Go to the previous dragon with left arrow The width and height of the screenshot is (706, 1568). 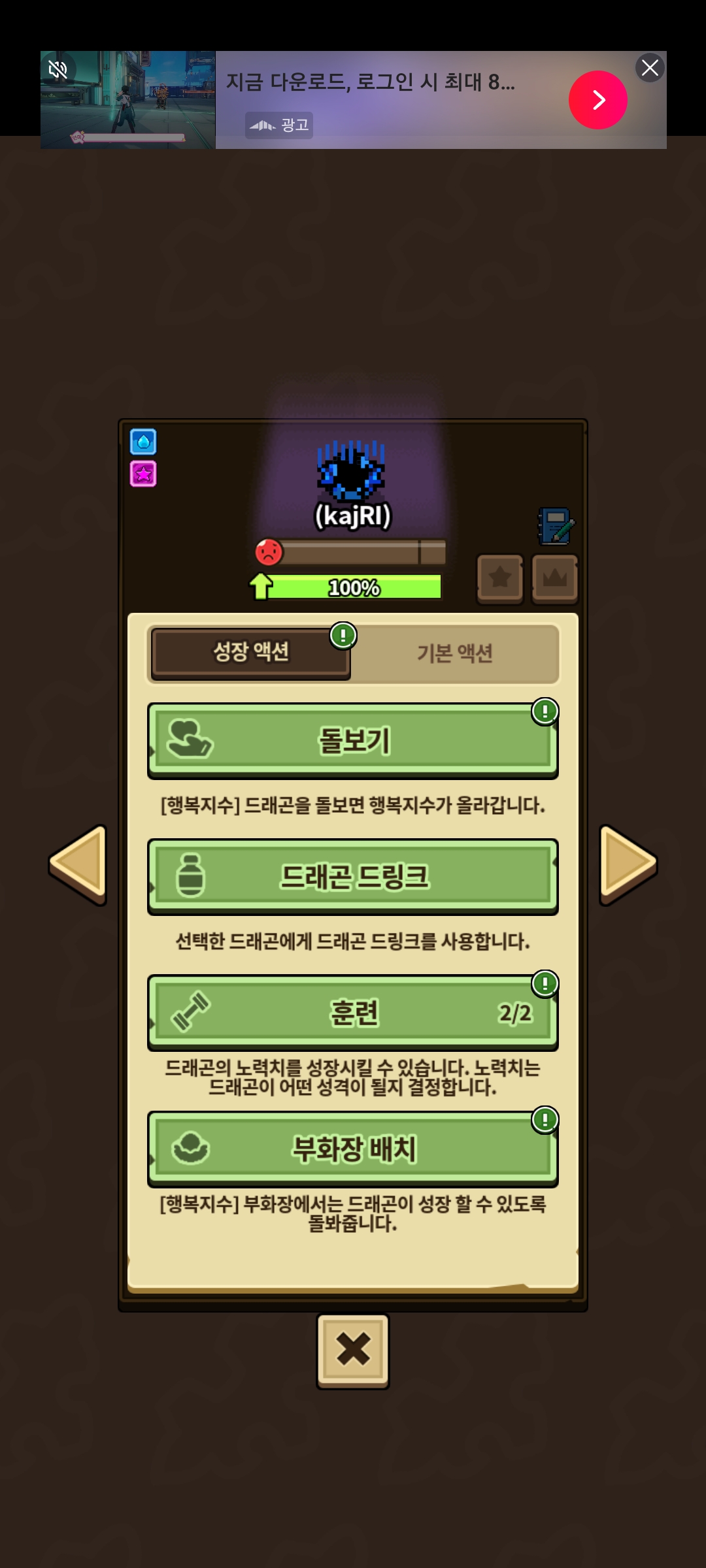[79, 864]
